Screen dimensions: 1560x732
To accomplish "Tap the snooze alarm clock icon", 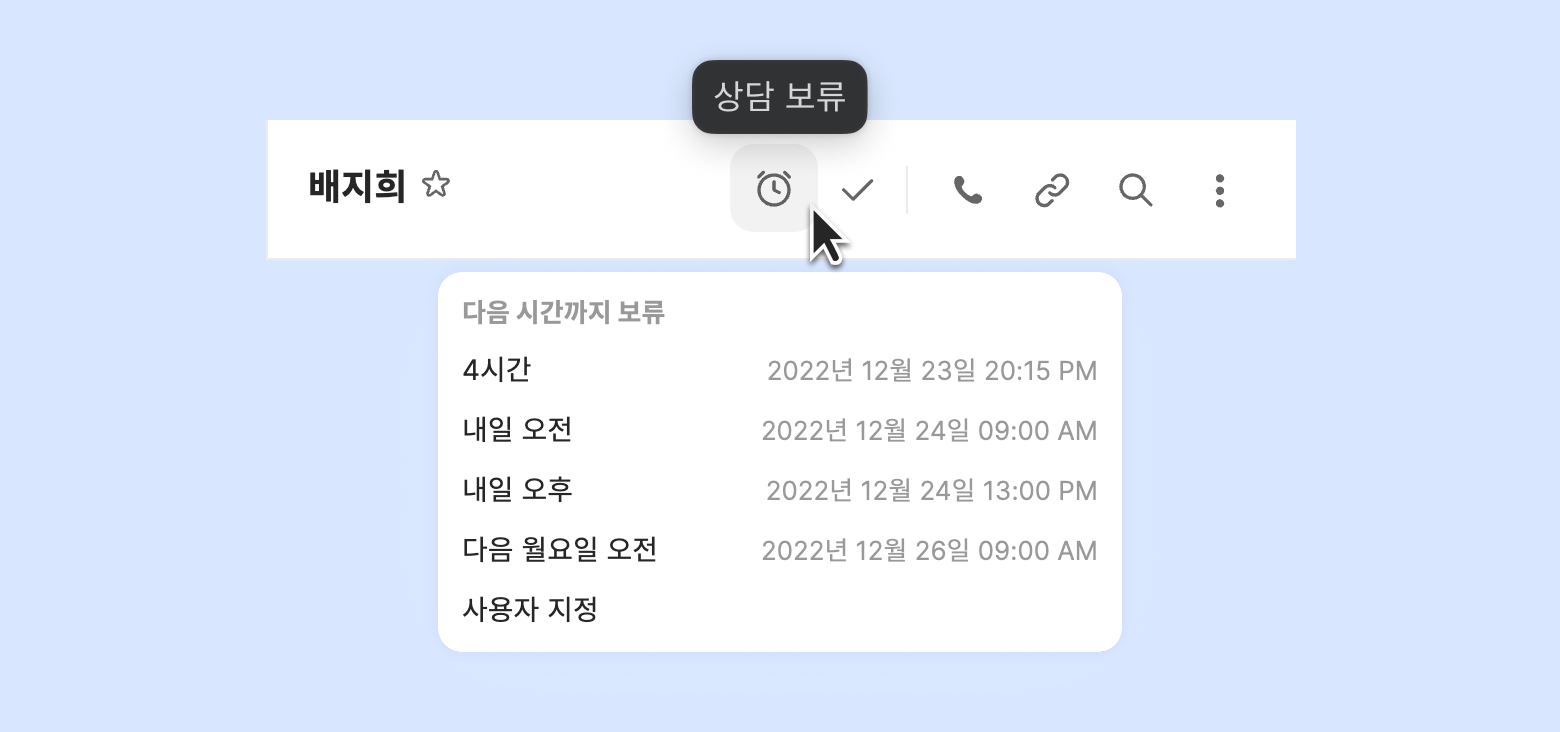I will click(x=774, y=189).
